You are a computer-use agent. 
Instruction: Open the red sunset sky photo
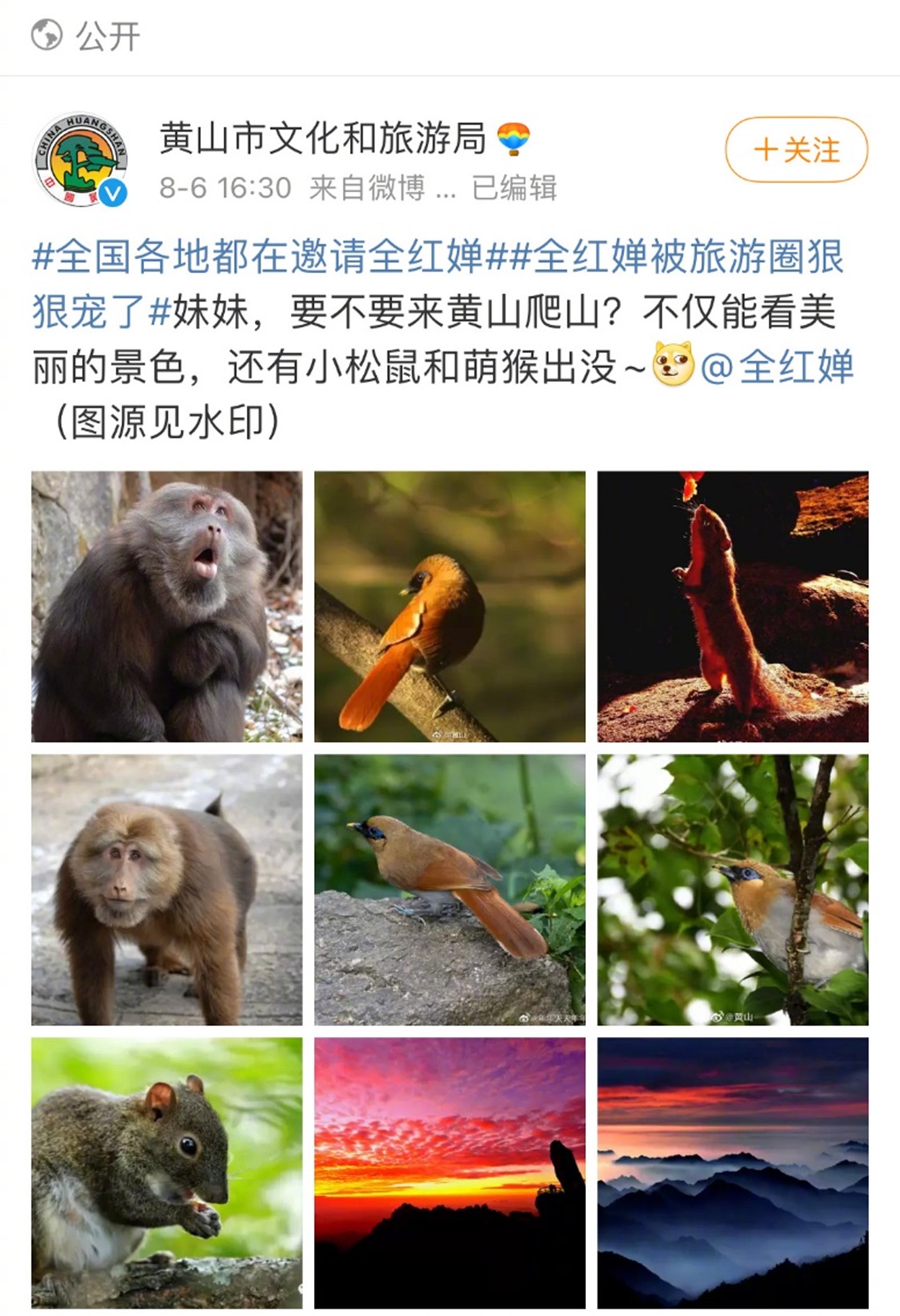point(449,1172)
